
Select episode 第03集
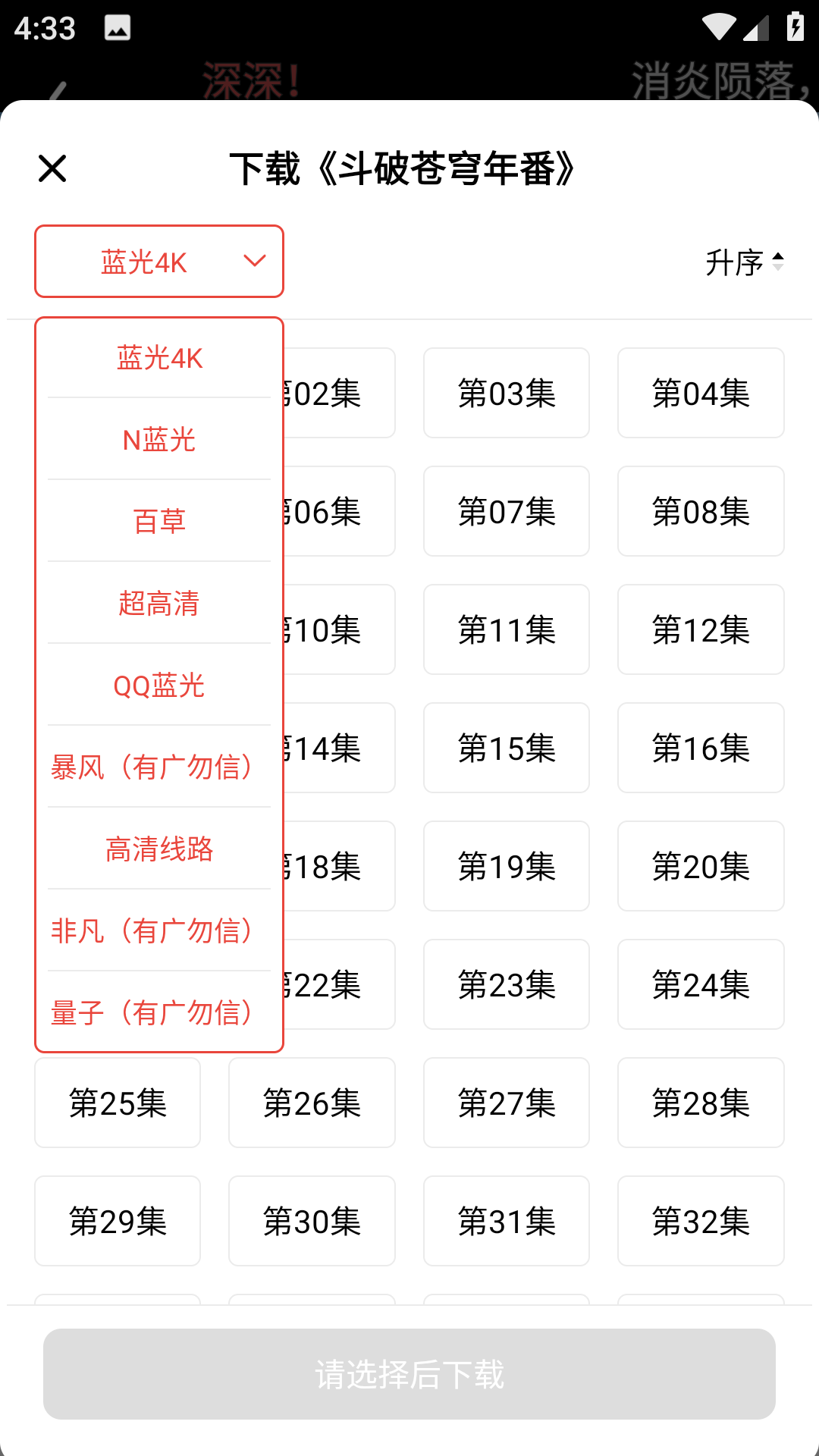tap(507, 393)
